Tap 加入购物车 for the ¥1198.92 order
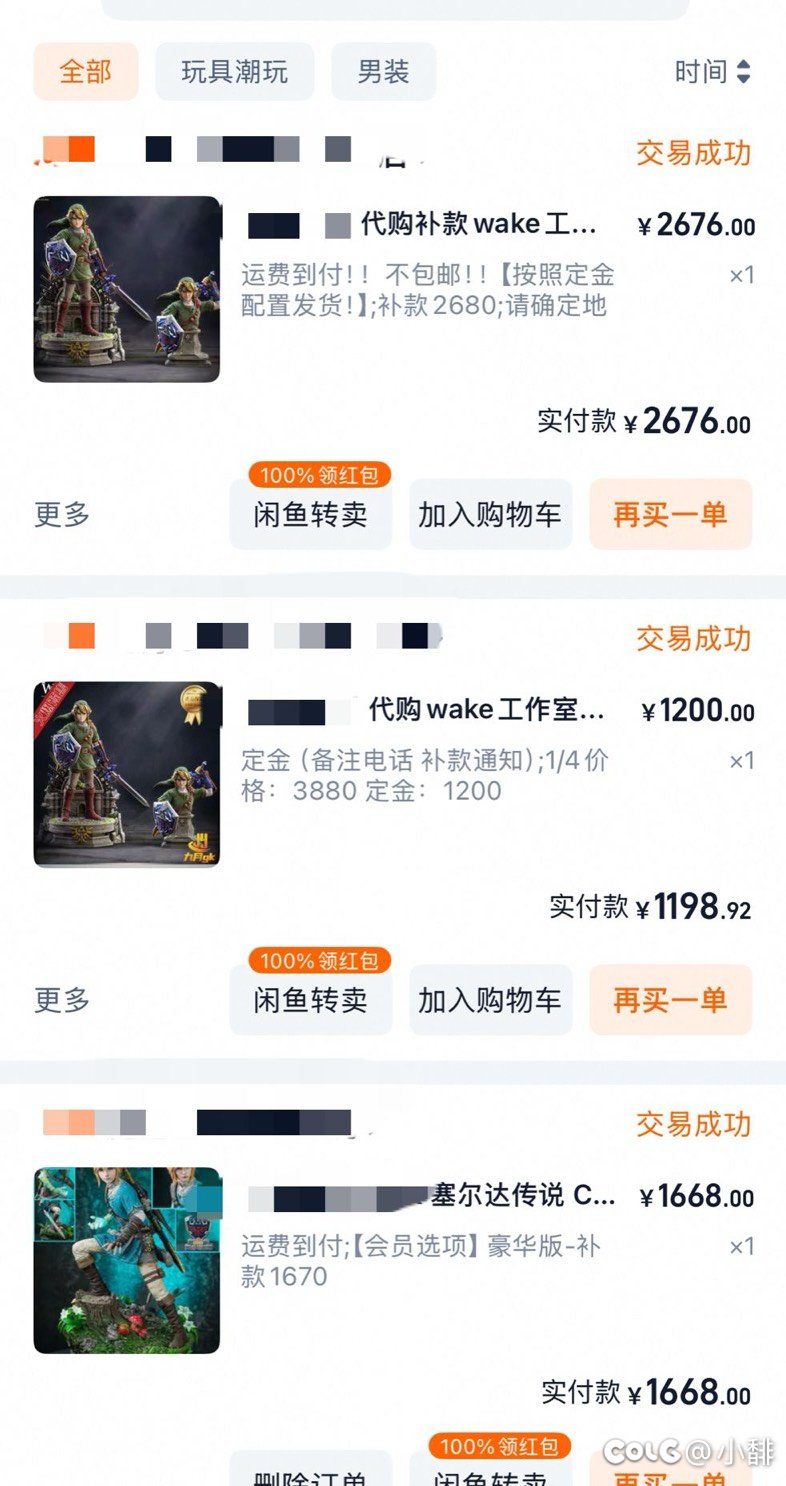Image resolution: width=786 pixels, height=1486 pixels. click(x=490, y=1000)
